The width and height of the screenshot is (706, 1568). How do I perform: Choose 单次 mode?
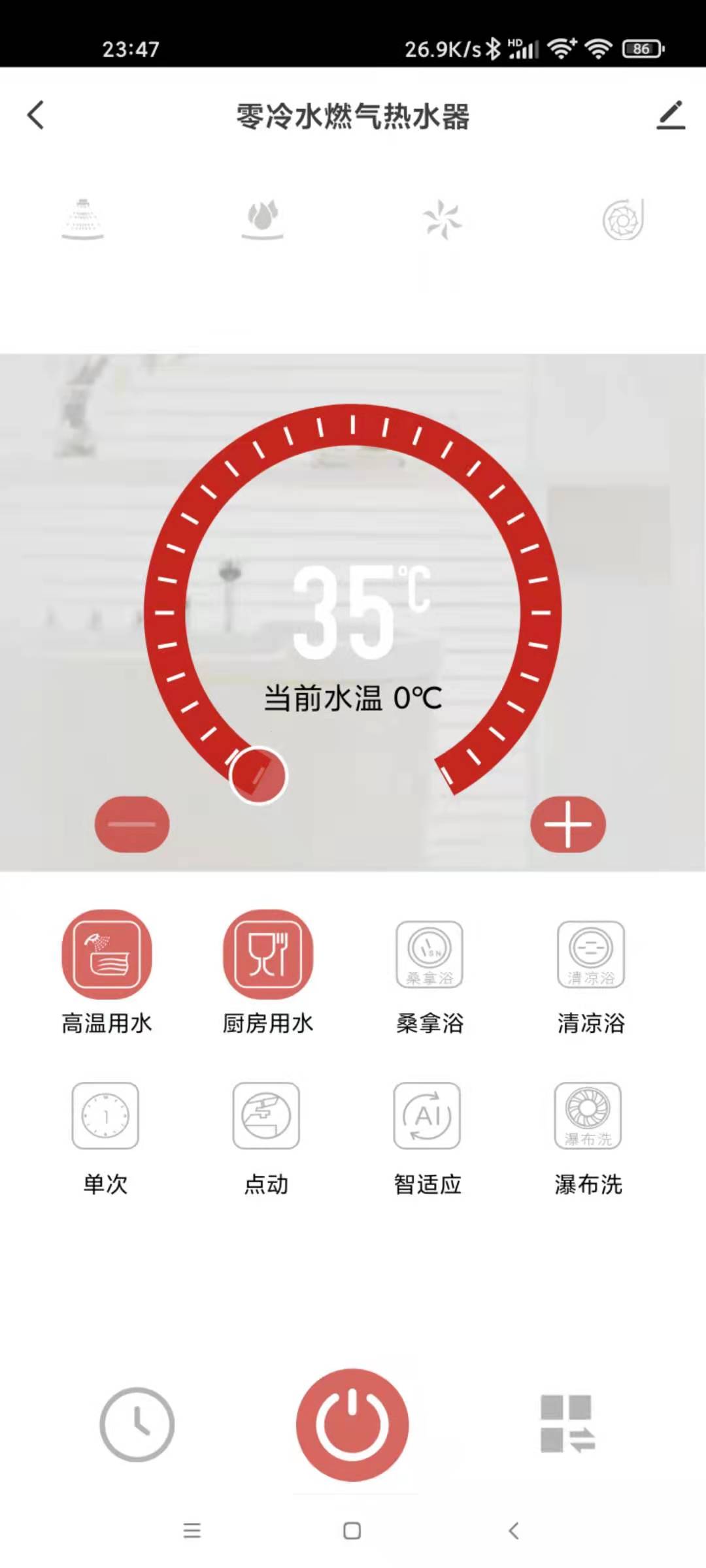[x=105, y=1116]
